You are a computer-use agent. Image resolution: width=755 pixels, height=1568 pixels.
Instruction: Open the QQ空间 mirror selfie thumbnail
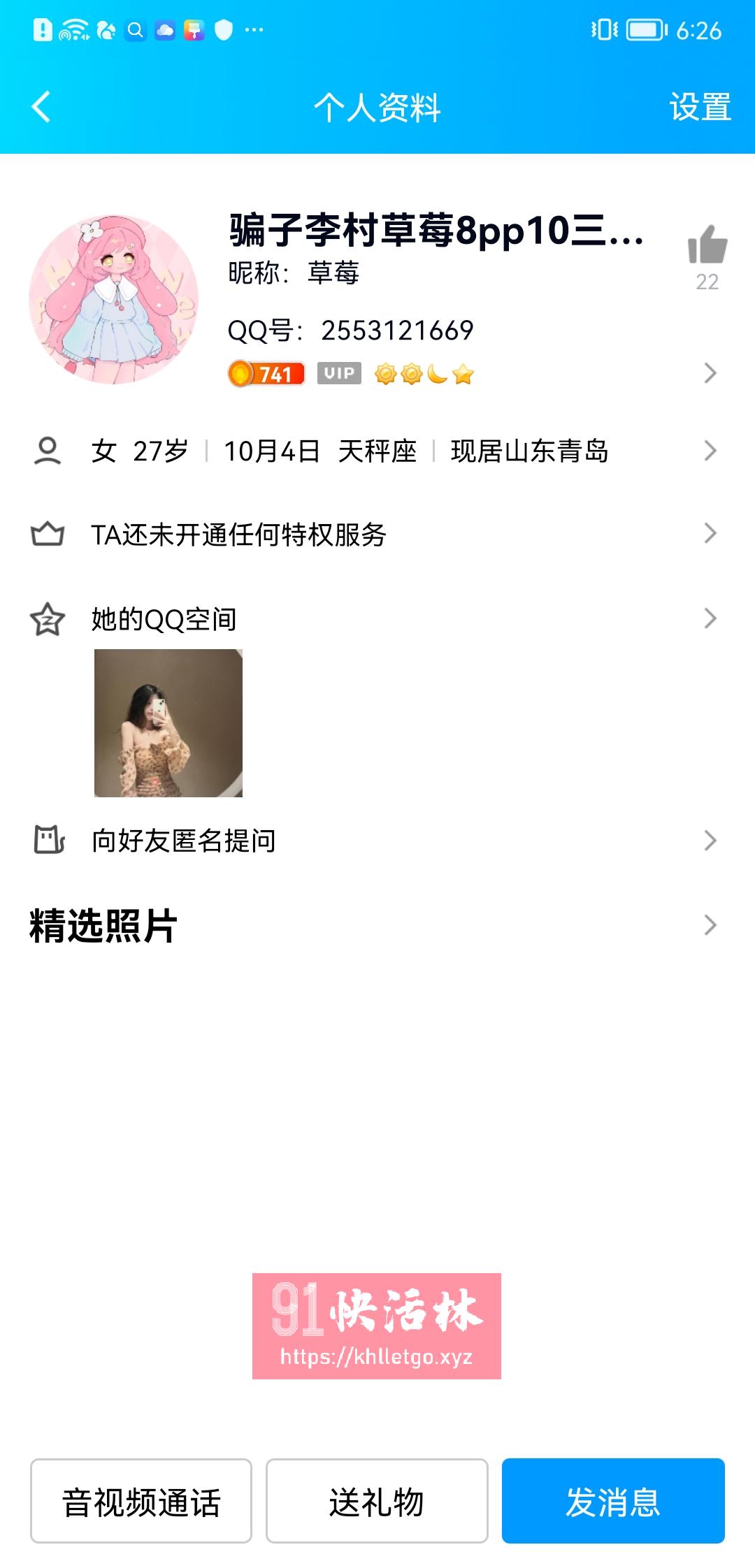click(x=167, y=723)
